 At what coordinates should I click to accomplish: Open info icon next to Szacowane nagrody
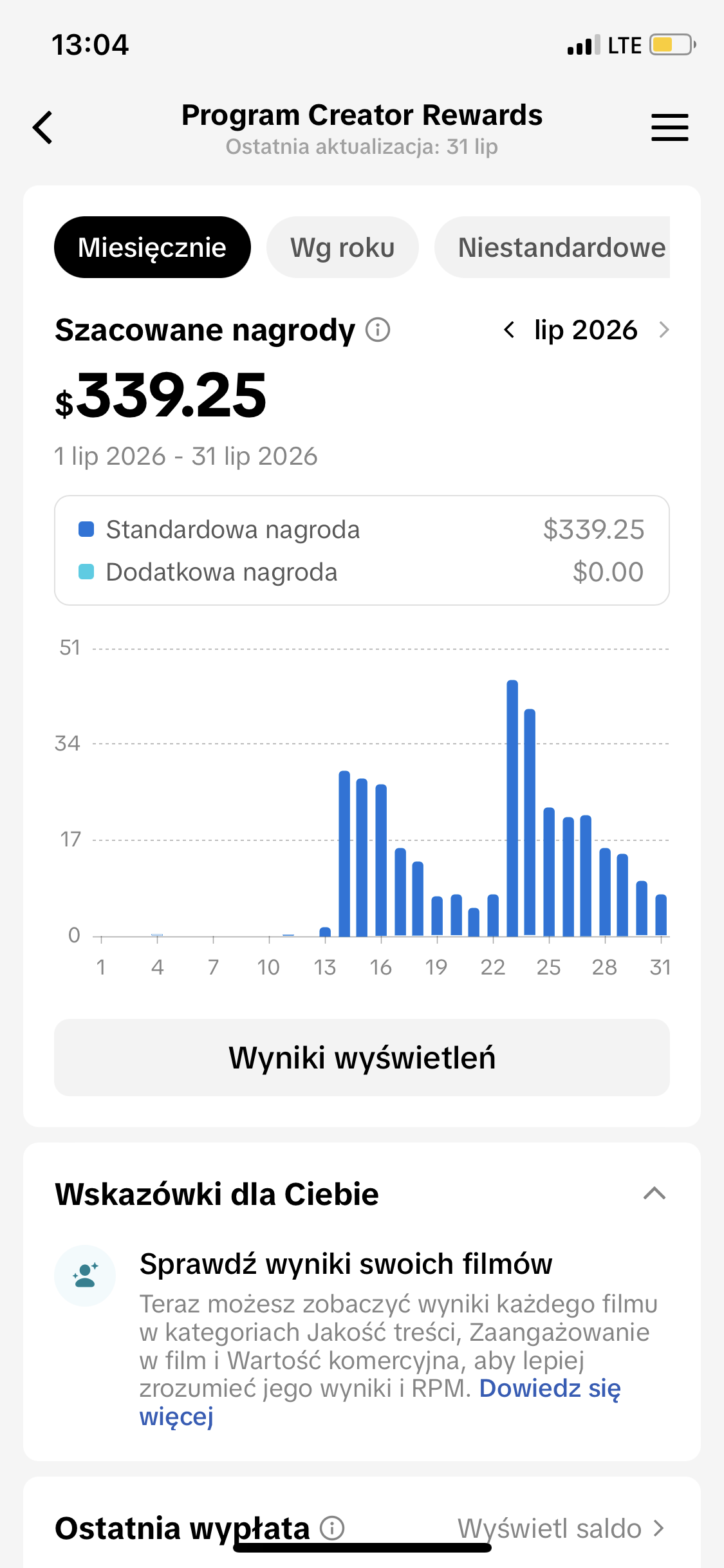coord(378,330)
